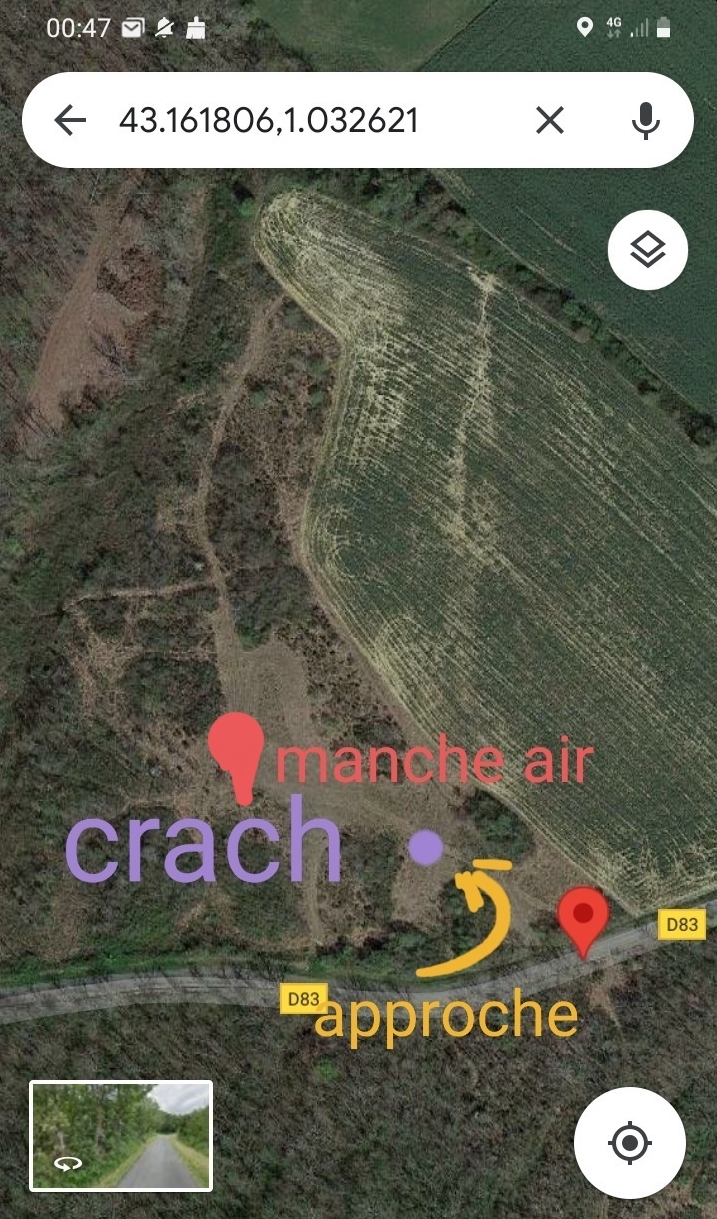The image size is (717, 1219).
Task: Start voice search with the microphone
Action: (646, 121)
